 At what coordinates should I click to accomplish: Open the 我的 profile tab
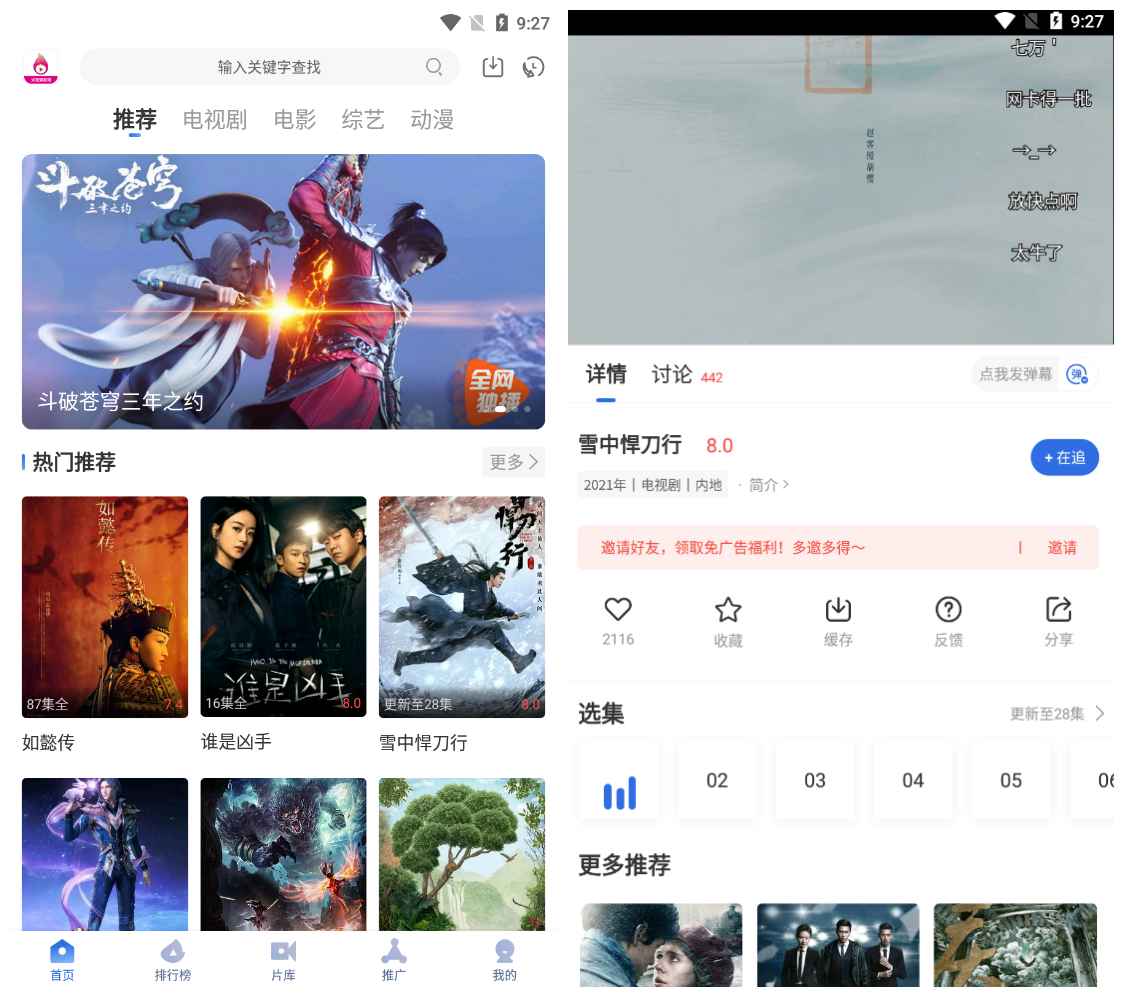click(x=504, y=961)
